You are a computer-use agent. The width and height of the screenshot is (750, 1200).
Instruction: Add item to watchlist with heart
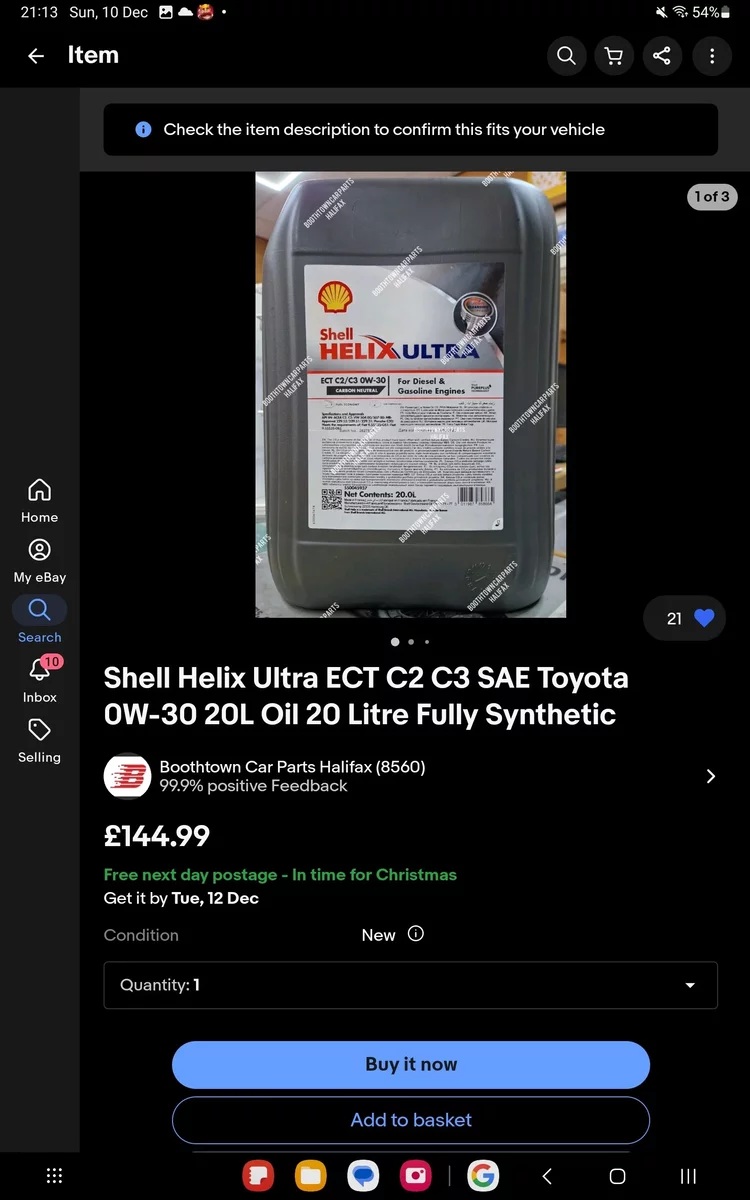tap(704, 619)
